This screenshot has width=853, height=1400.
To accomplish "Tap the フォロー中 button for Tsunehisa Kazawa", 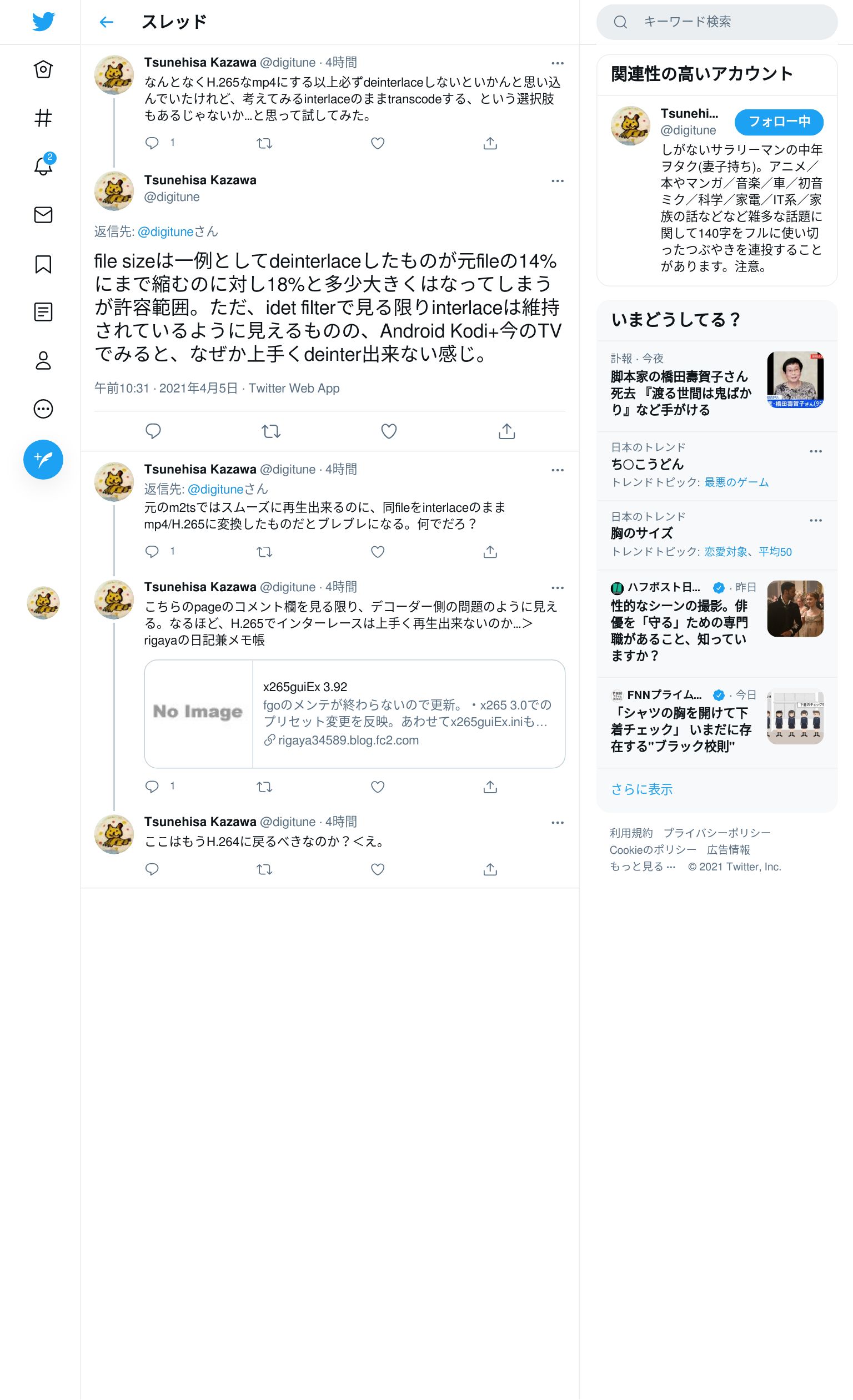I will click(779, 122).
